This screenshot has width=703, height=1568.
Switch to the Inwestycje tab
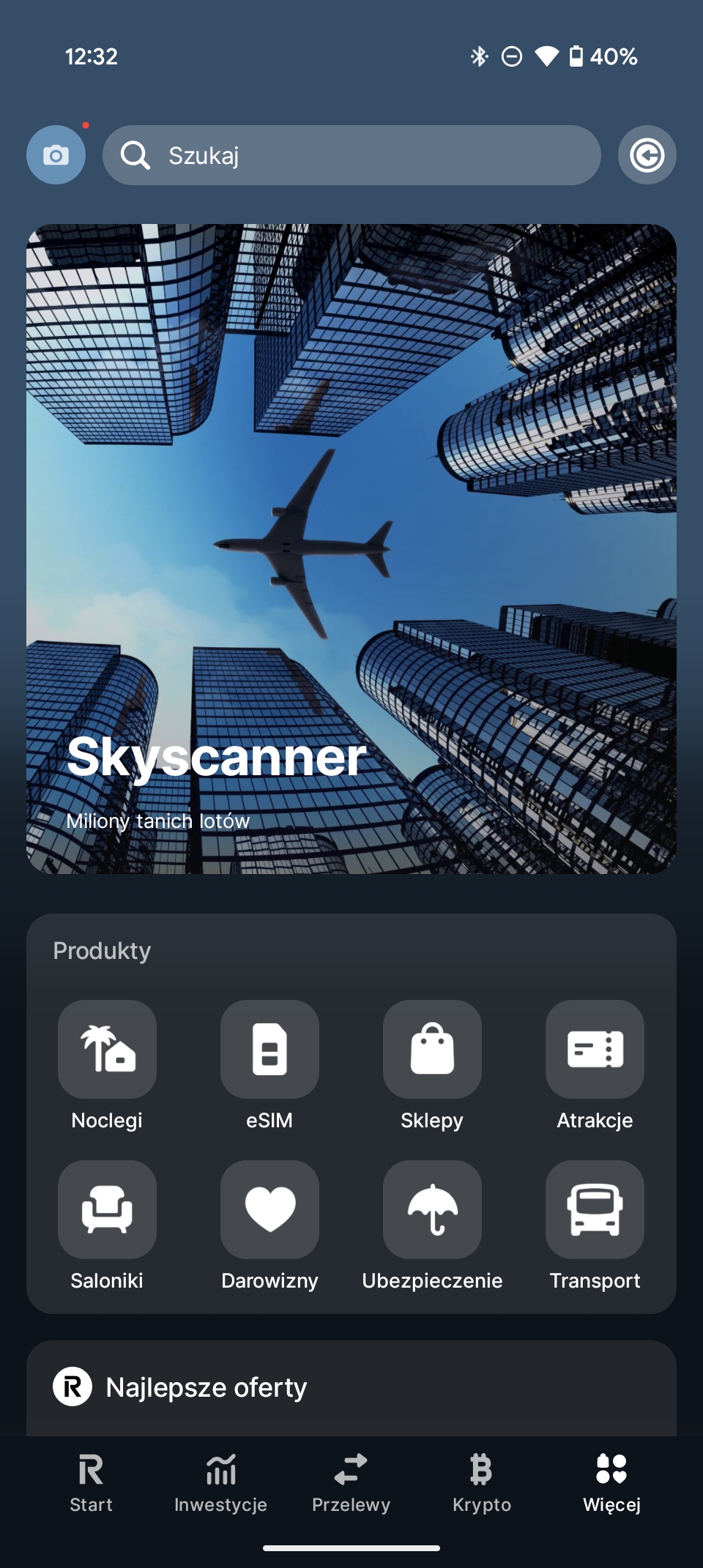[220, 1484]
